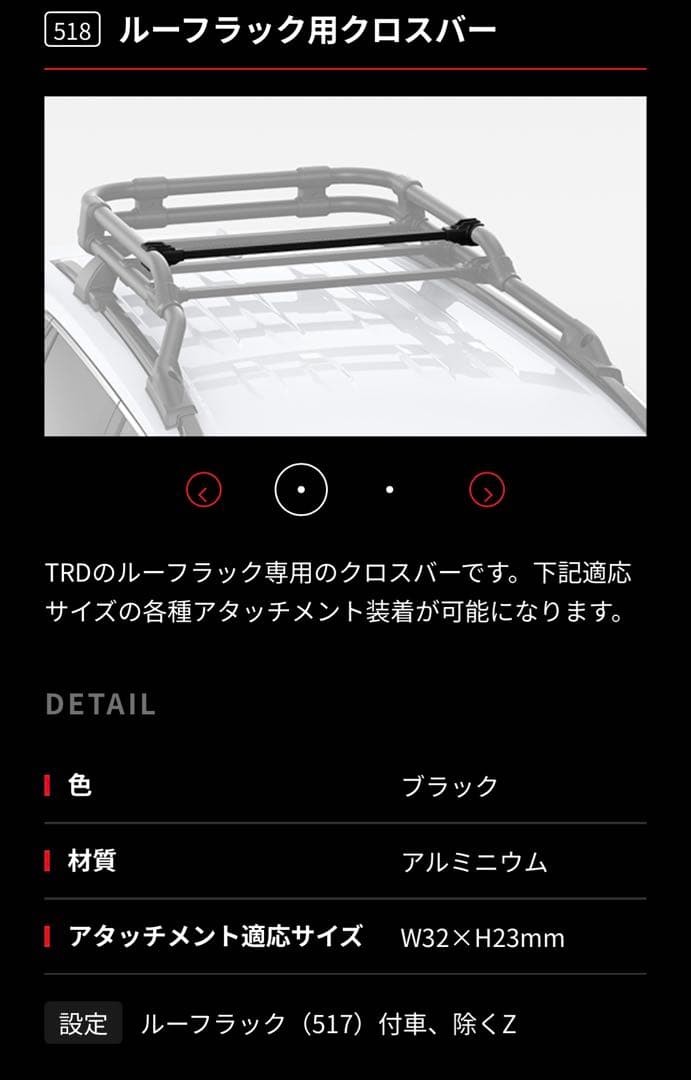
Task: Show the next crossbar image
Action: click(487, 490)
